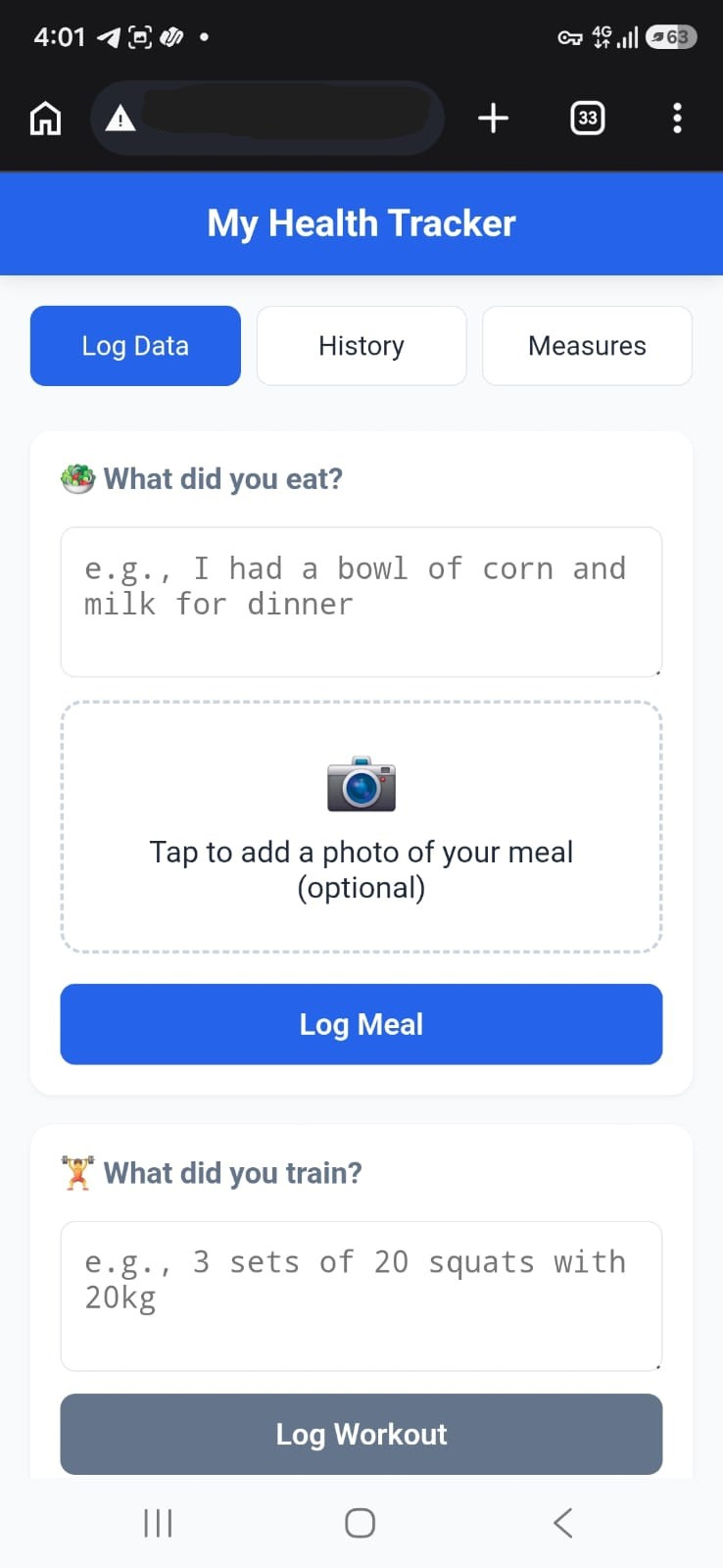Tap the Log Meal button

[361, 1024]
